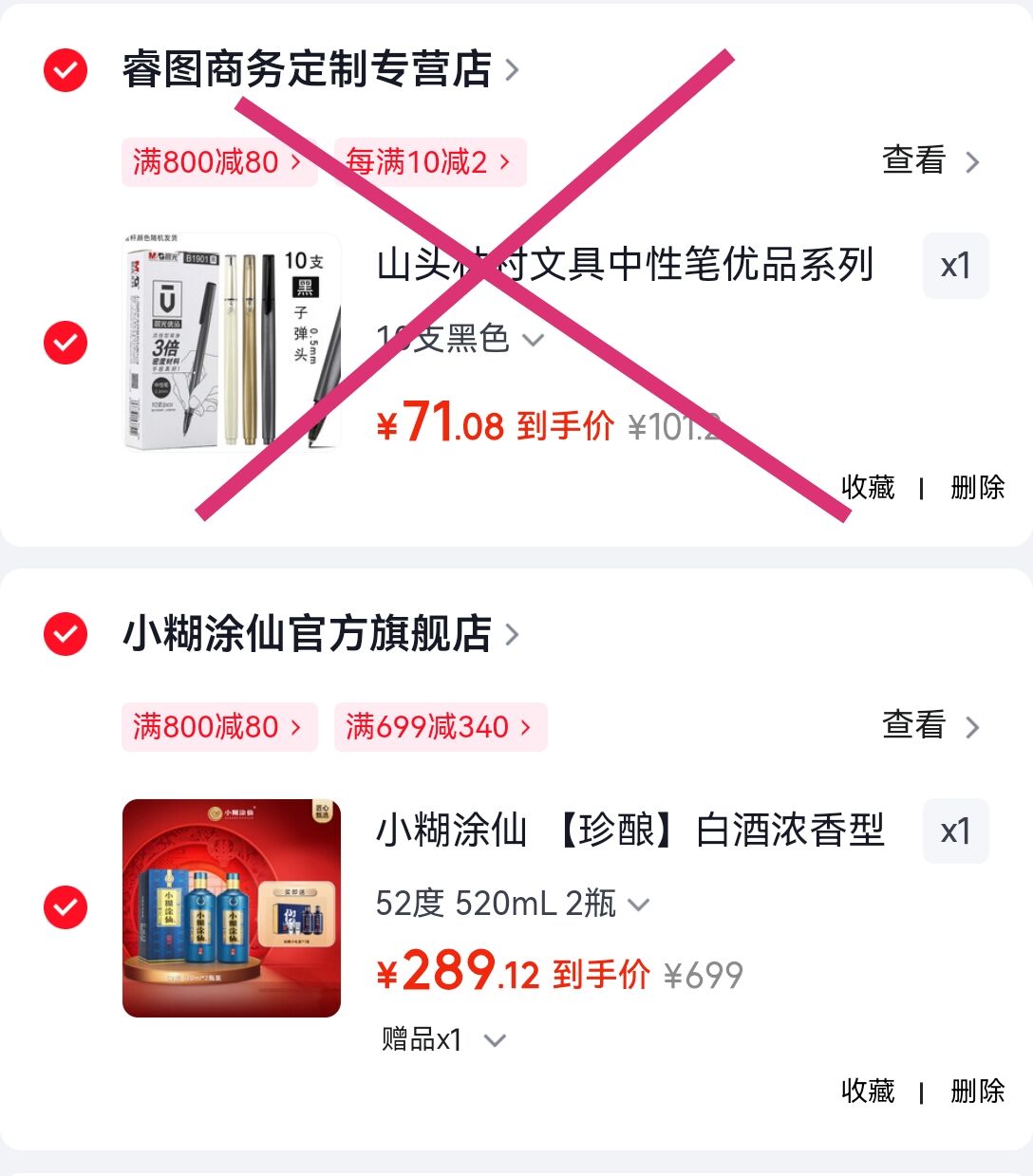Uncheck the 小糊涂仙官方旗舰店 store checkbox

tap(66, 634)
